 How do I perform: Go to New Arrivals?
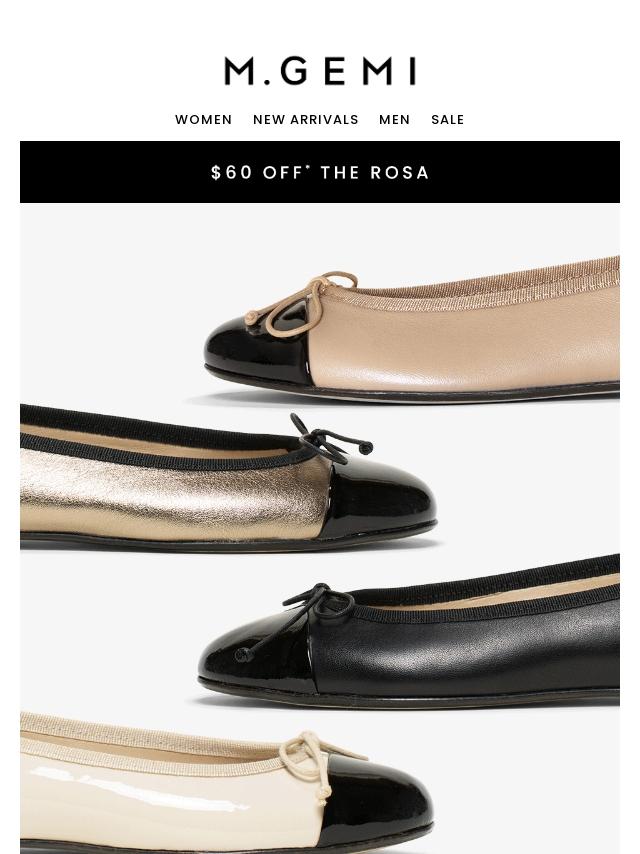[306, 119]
